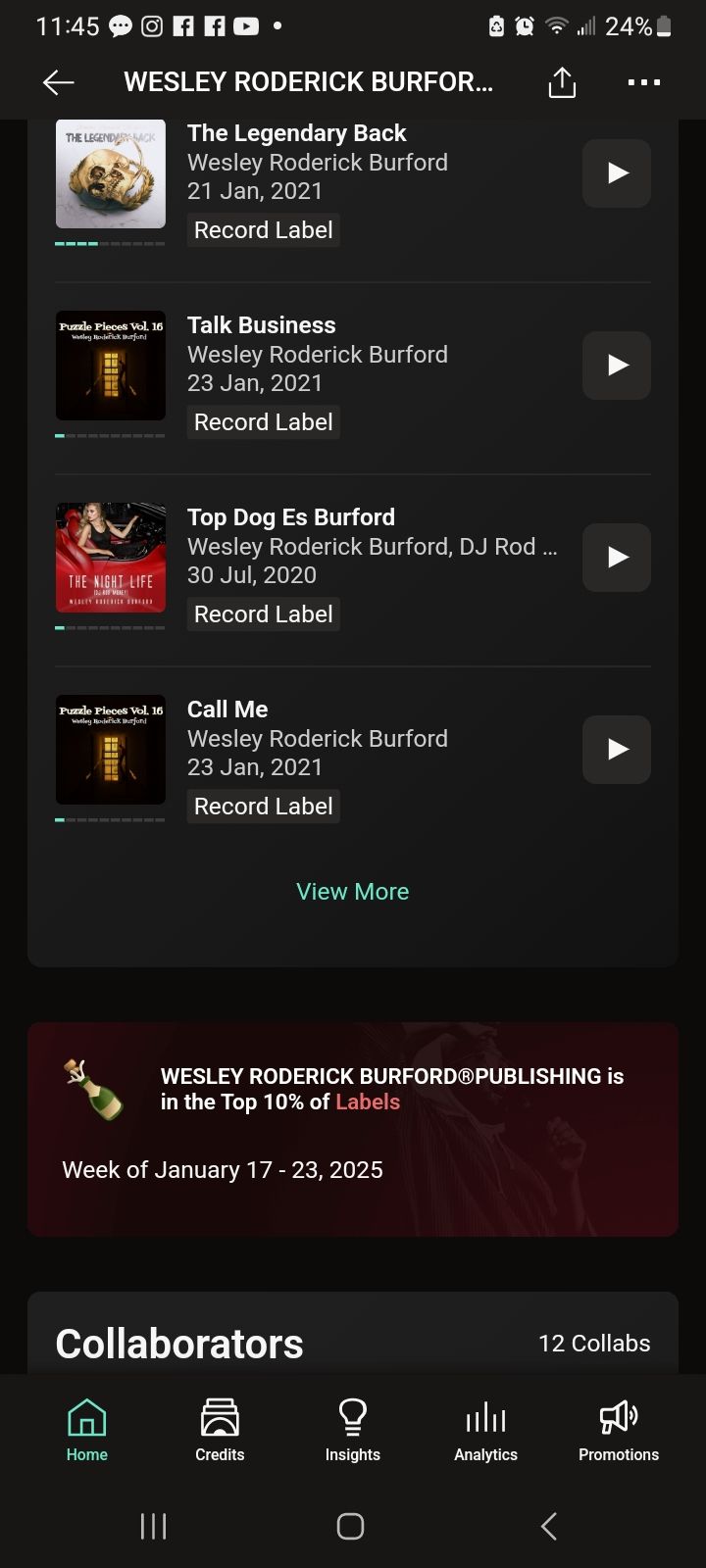The height and width of the screenshot is (1568, 706).
Task: View the 12 Collabs list
Action: pyautogui.click(x=593, y=1344)
